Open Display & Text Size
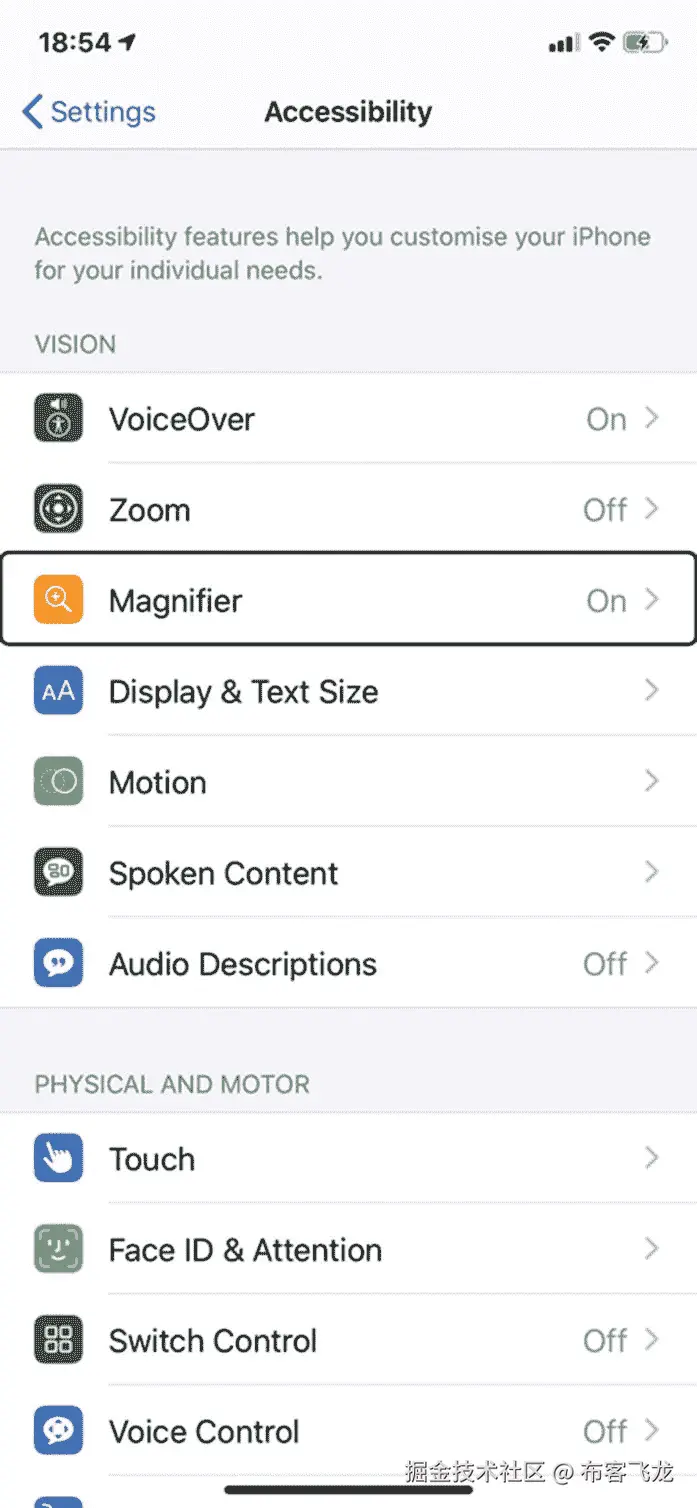 pyautogui.click(x=348, y=692)
